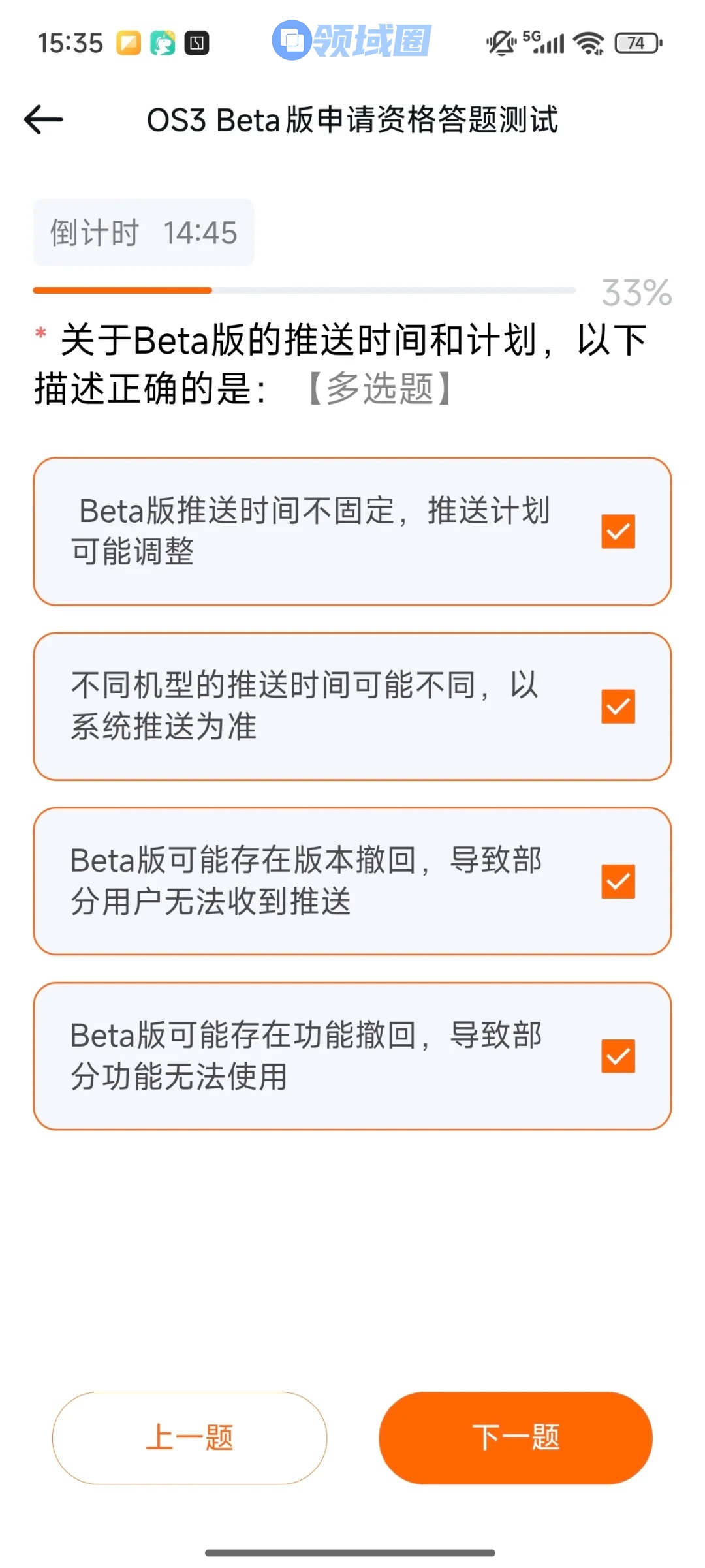The width and height of the screenshot is (705, 1568).
Task: Uncheck 'Beta版推送时间不固定' option
Action: tap(618, 531)
